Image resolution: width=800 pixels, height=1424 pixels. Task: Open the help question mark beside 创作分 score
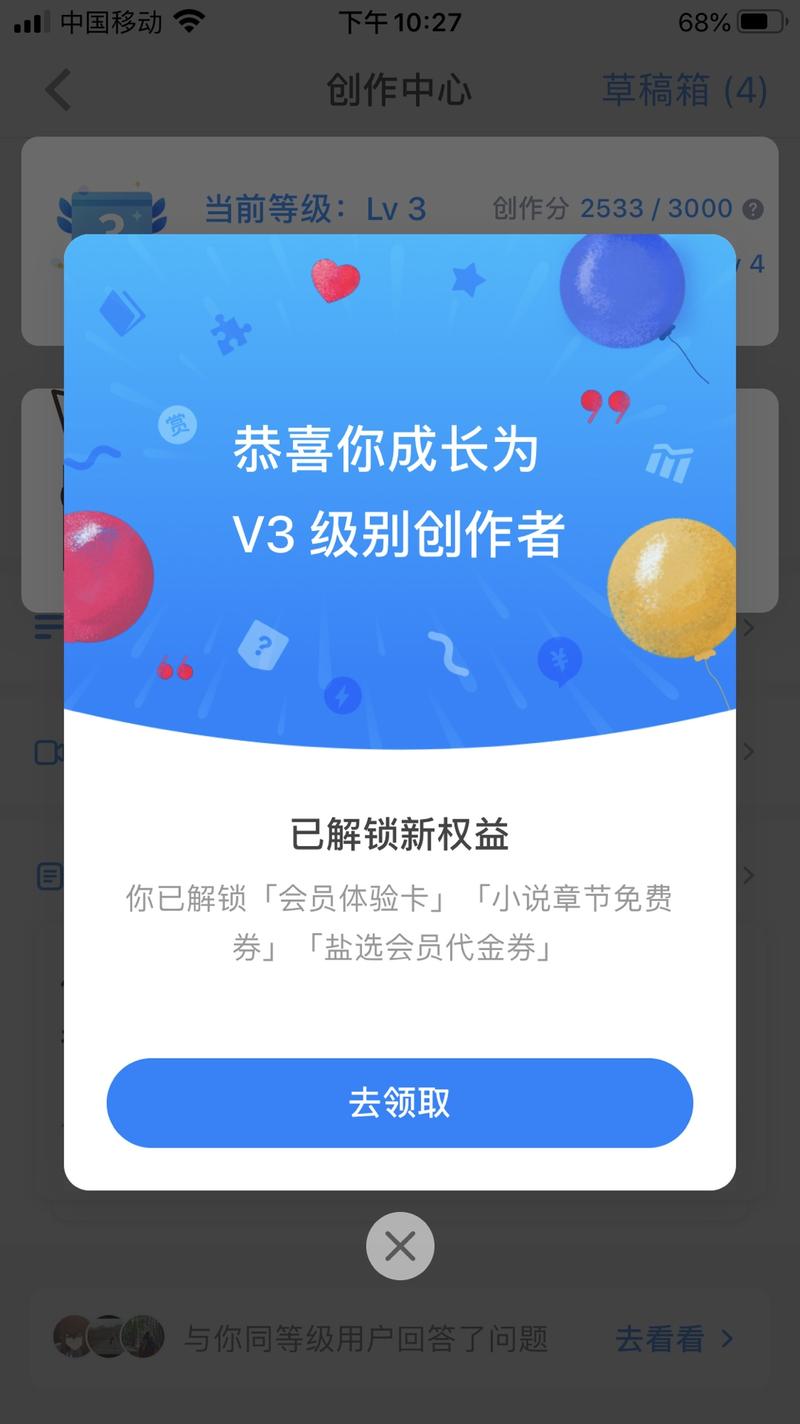[x=754, y=208]
